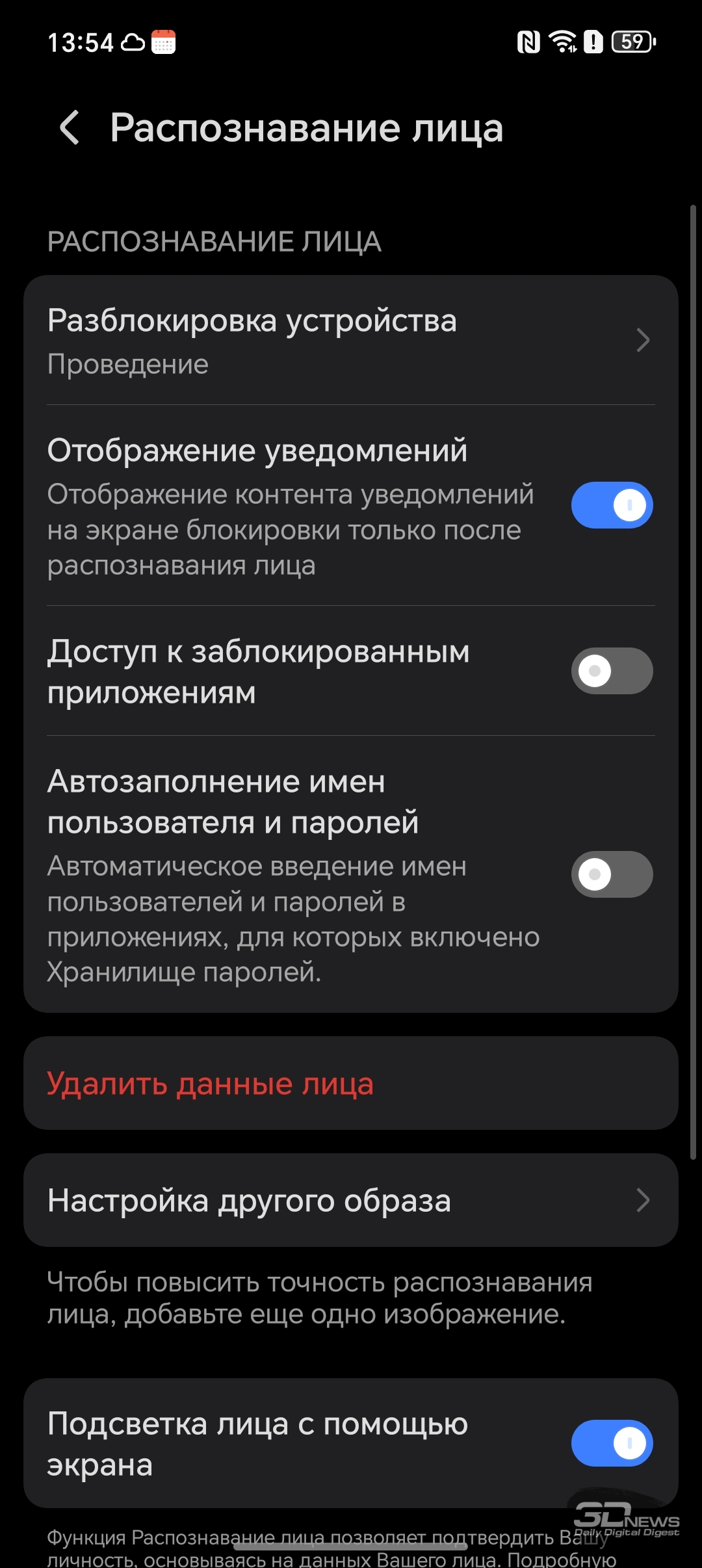The width and height of the screenshot is (702, 1568).
Task: Open Настройка другого образа
Action: point(351,1200)
